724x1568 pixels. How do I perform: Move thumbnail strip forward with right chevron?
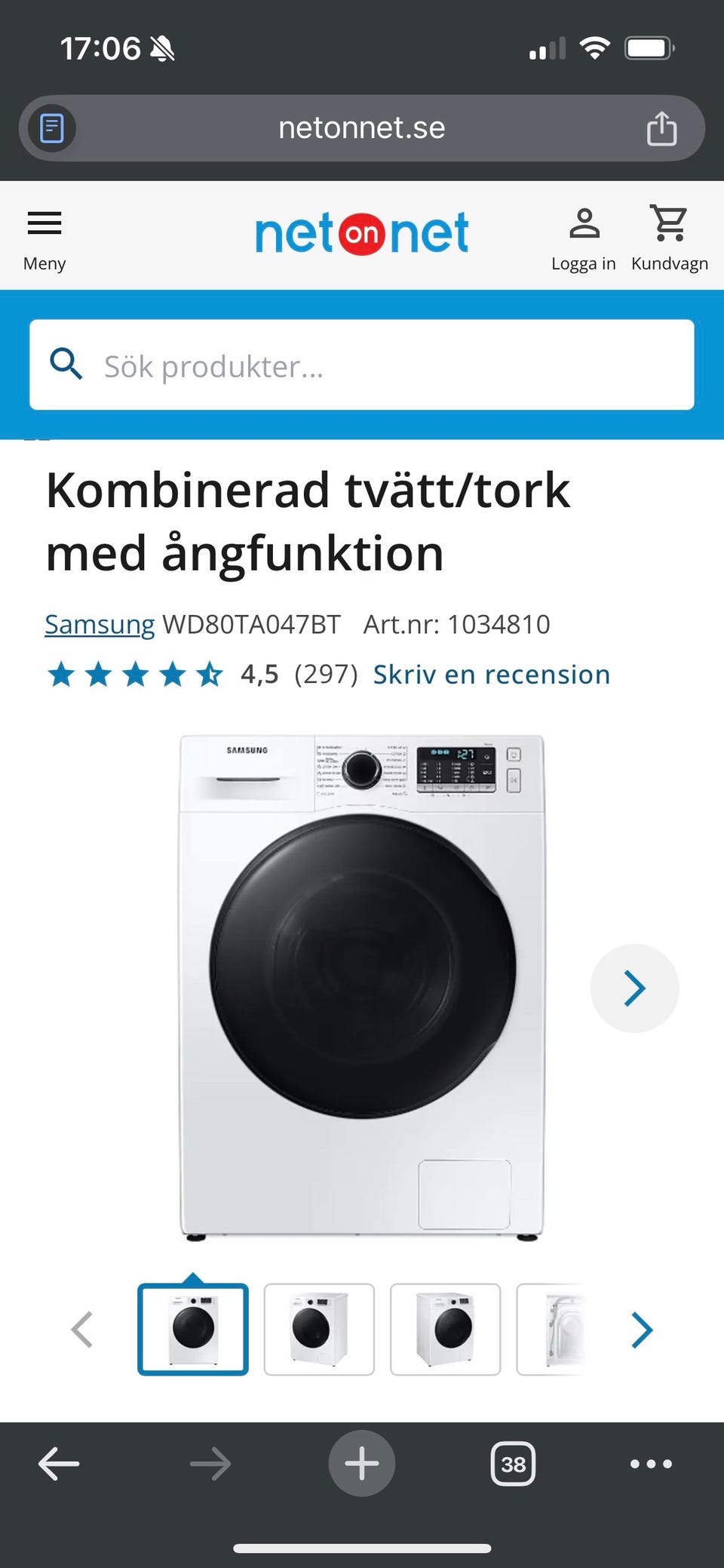click(642, 1330)
